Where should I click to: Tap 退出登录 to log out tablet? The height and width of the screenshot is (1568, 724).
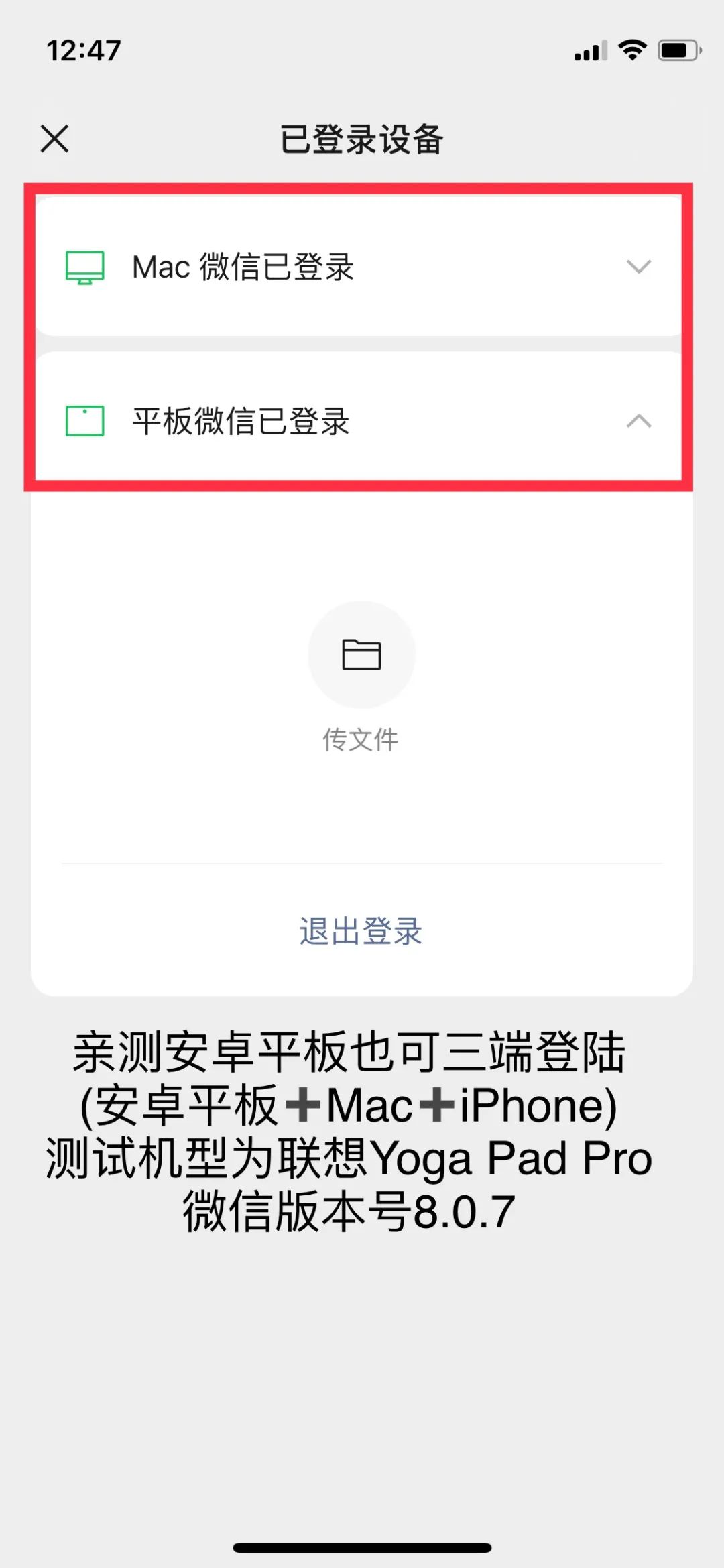click(x=361, y=931)
